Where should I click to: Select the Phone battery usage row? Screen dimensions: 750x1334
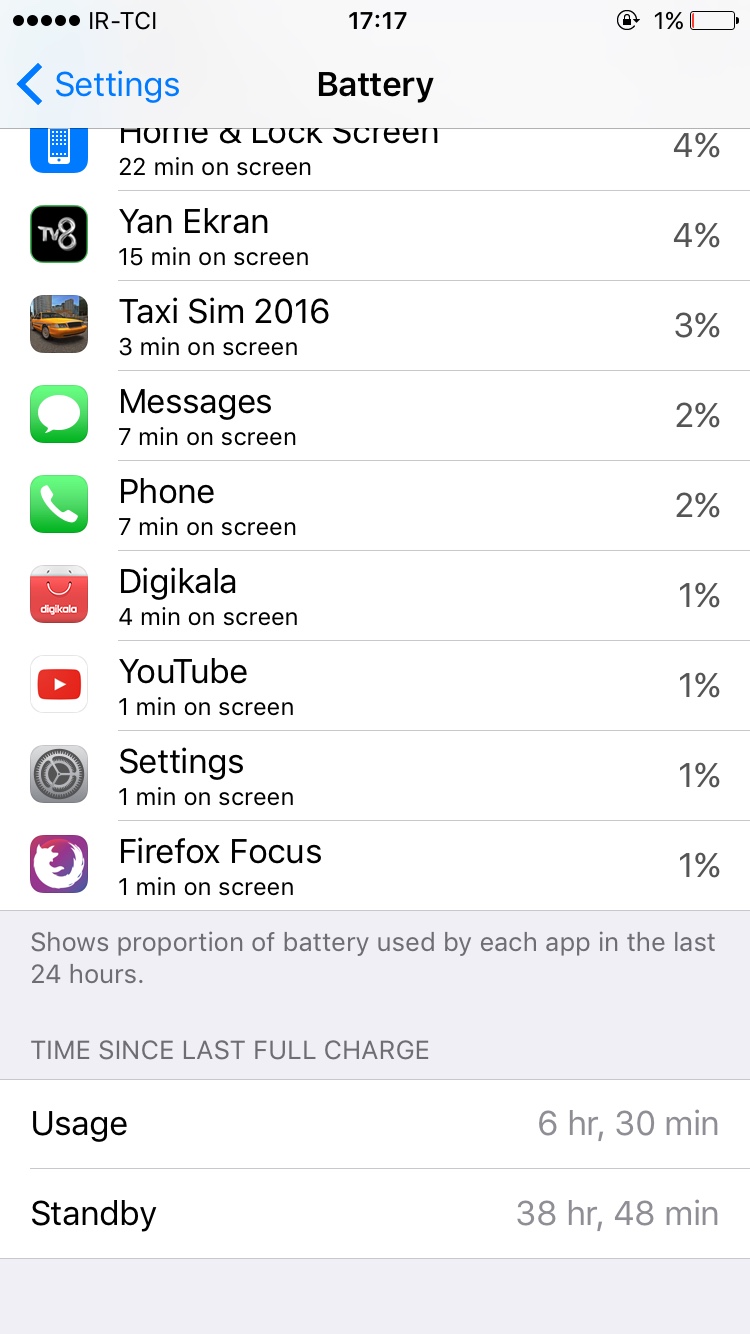coord(375,506)
